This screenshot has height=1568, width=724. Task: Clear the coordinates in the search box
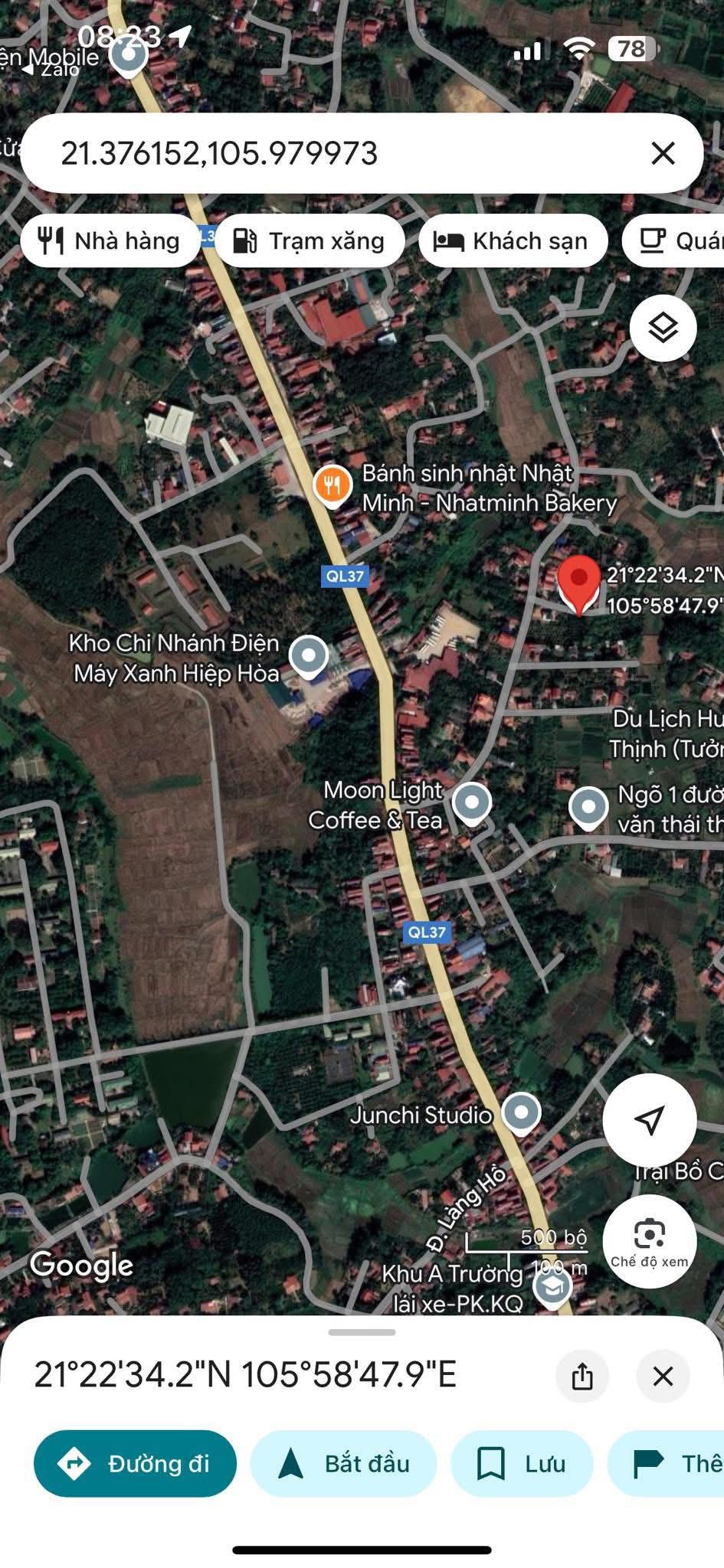pos(663,153)
